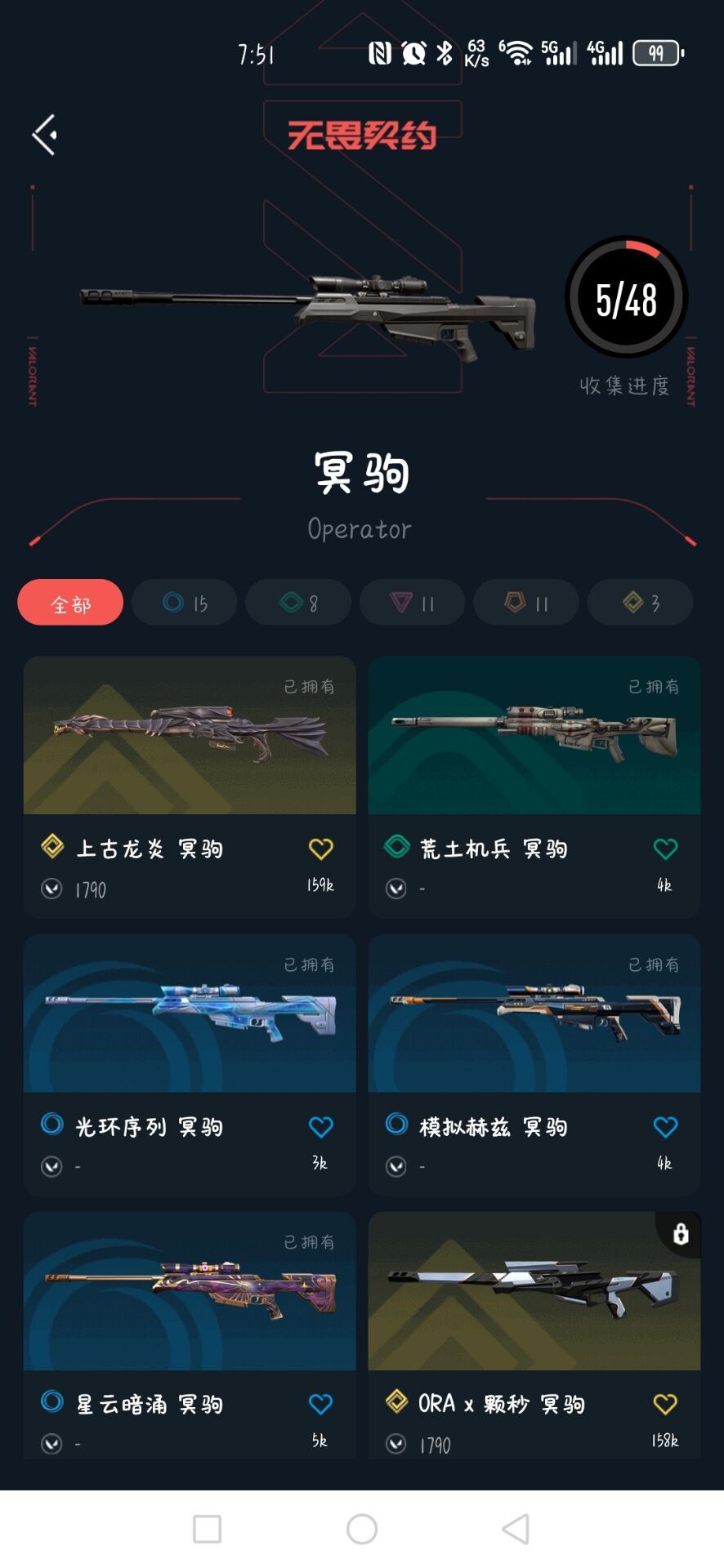Unfavorite the 上古龙炎 冥驹 skin
Image resolution: width=724 pixels, height=1568 pixels.
(320, 848)
